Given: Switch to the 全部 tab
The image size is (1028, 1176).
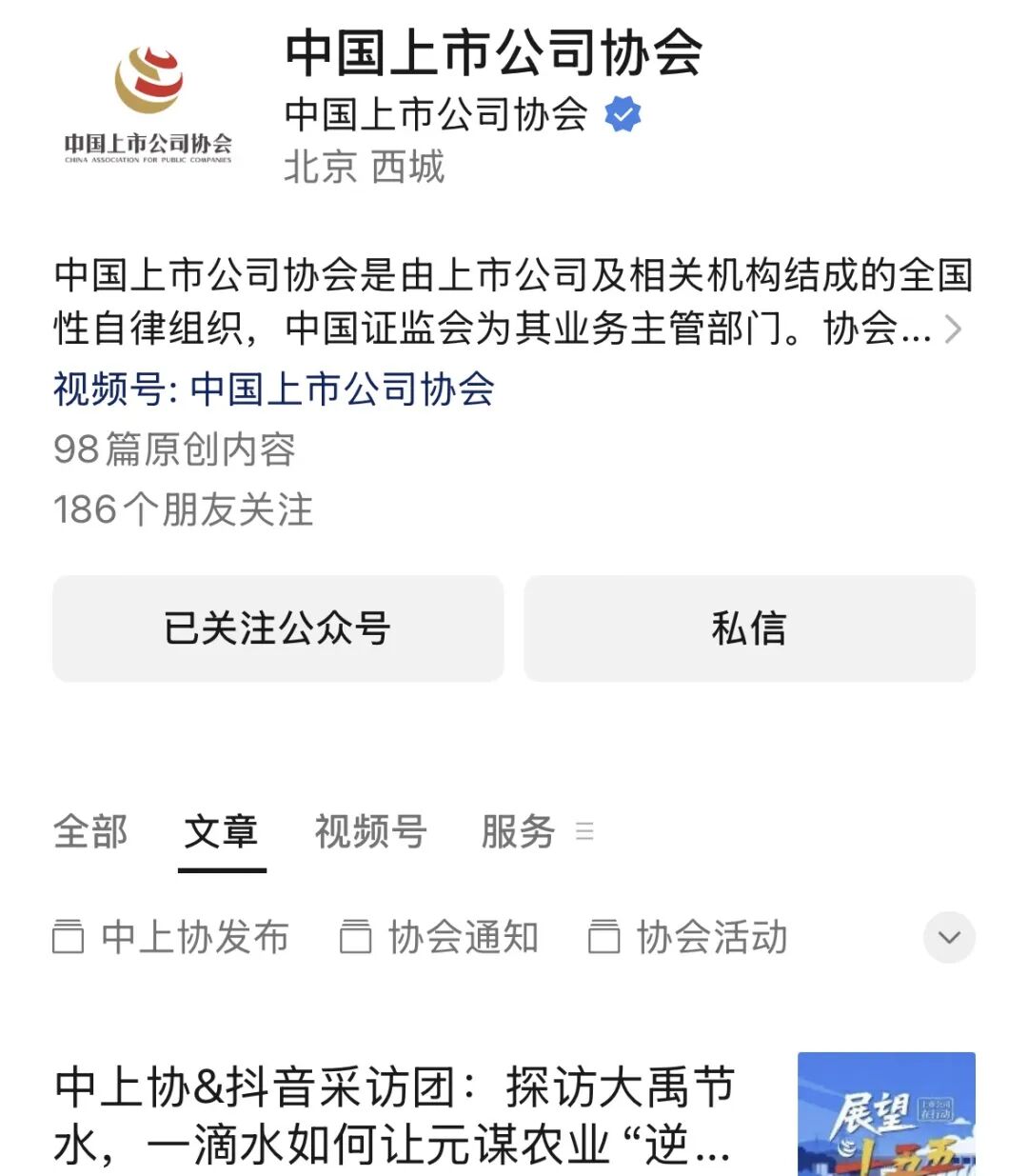Looking at the screenshot, I should click(x=90, y=831).
